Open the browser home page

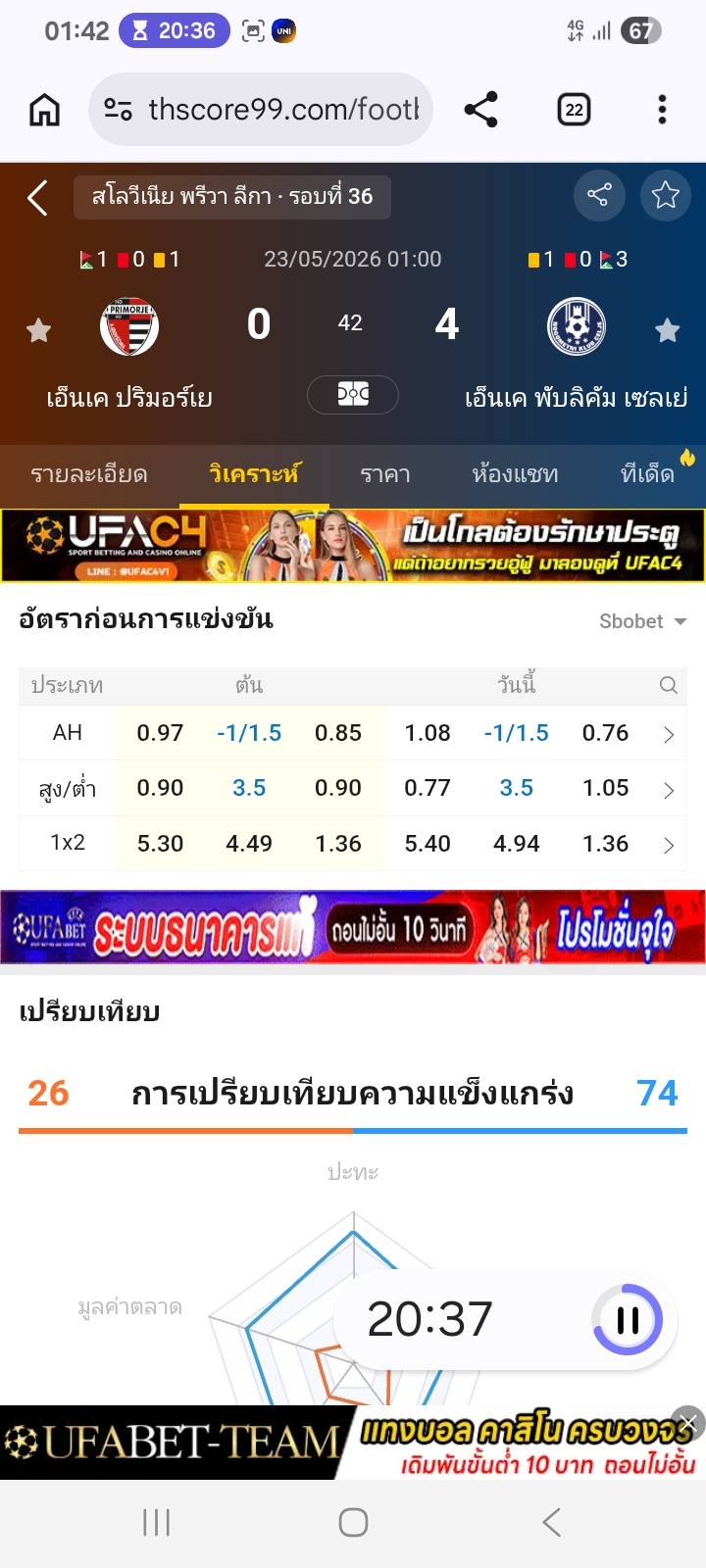tap(45, 110)
